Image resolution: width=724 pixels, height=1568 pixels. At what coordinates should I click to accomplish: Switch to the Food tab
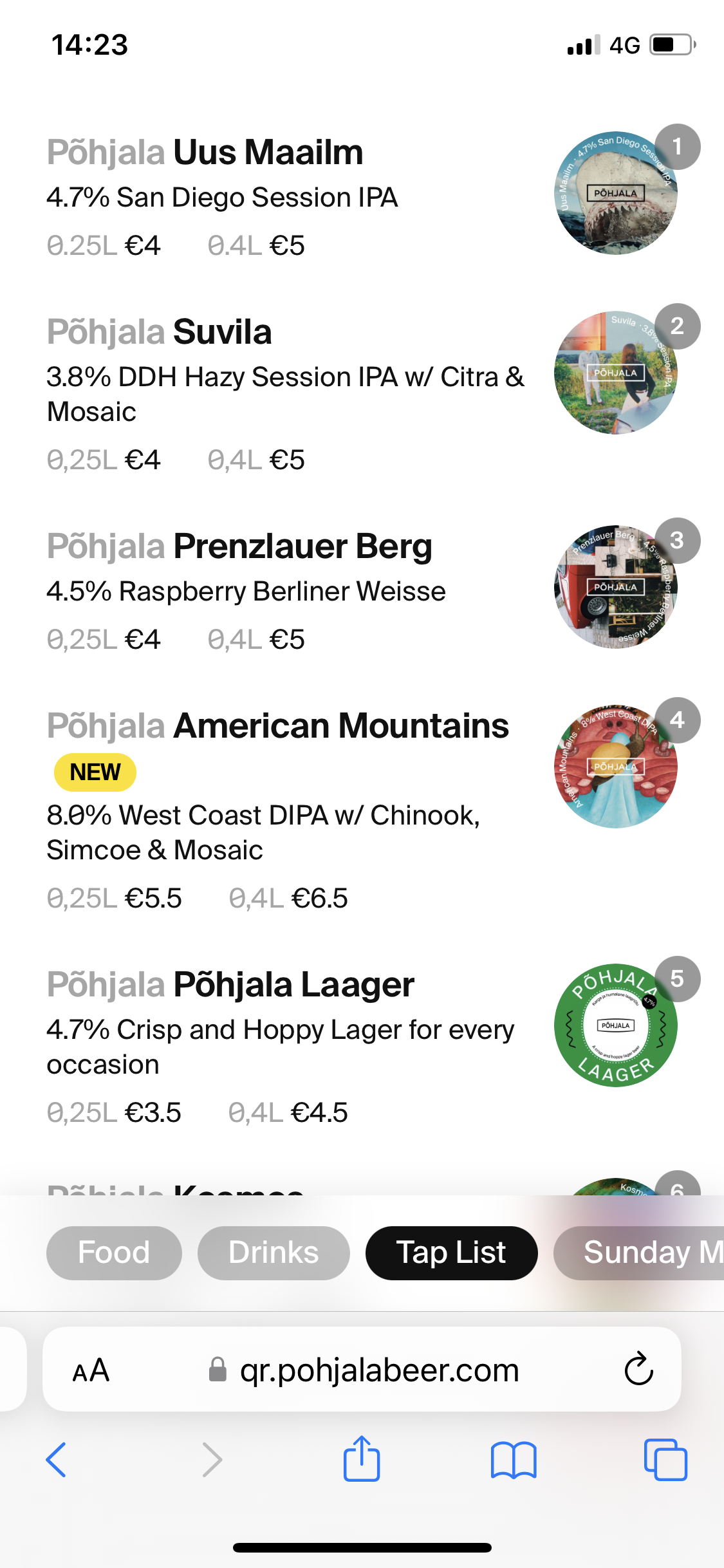coord(114,1253)
